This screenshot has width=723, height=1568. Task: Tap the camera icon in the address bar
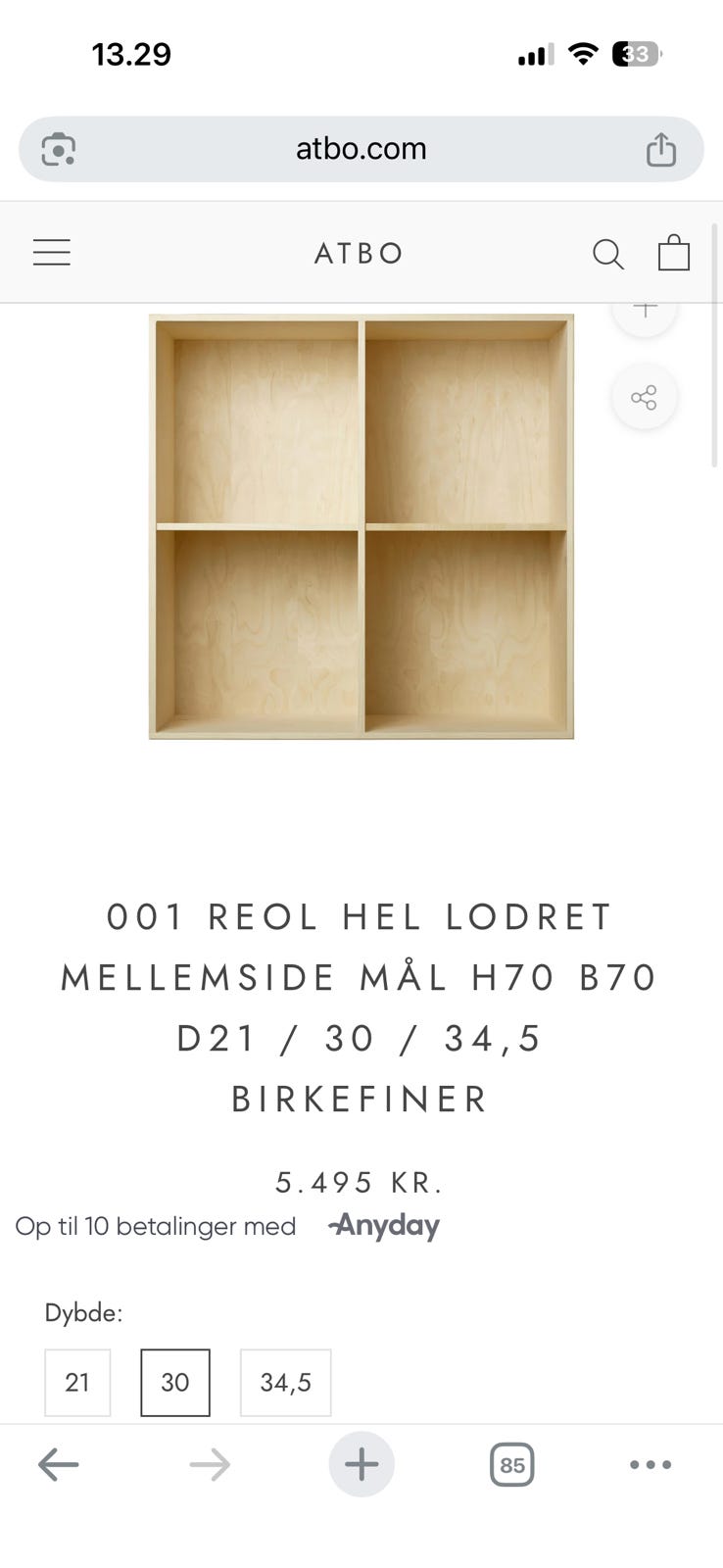[59, 149]
